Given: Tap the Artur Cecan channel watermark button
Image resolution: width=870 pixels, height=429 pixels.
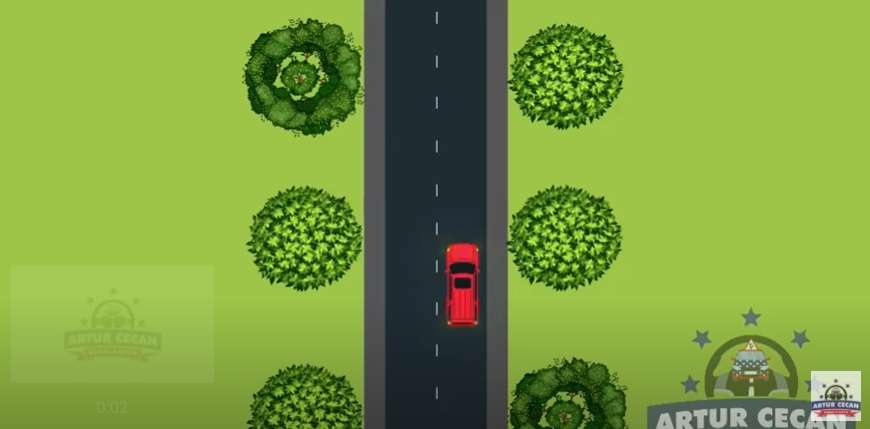Looking at the screenshot, I should pos(835,396).
